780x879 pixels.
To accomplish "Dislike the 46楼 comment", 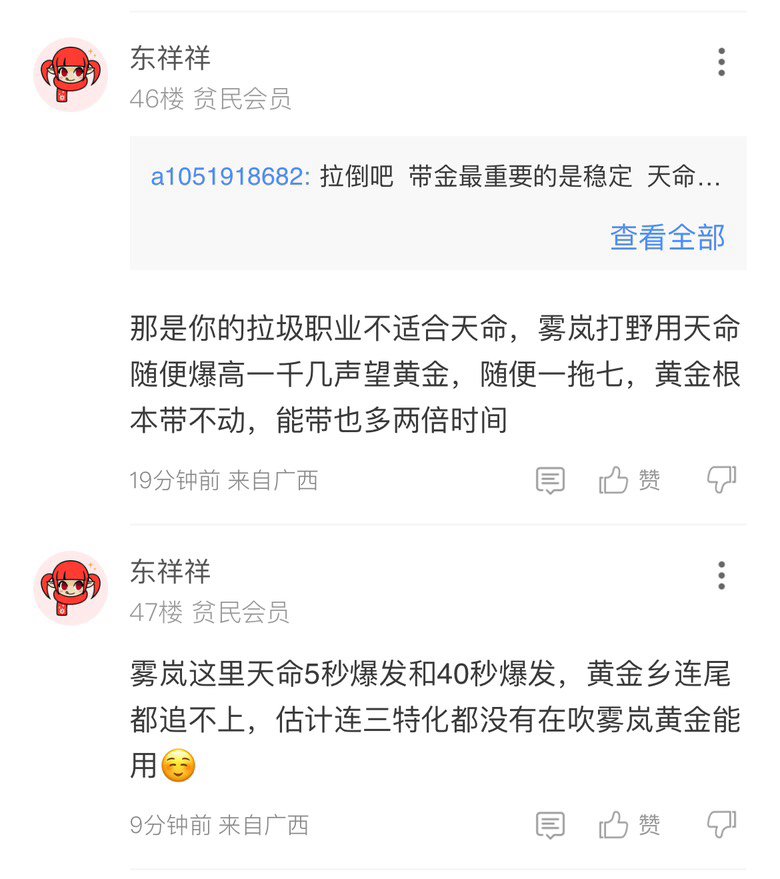I will (x=721, y=480).
